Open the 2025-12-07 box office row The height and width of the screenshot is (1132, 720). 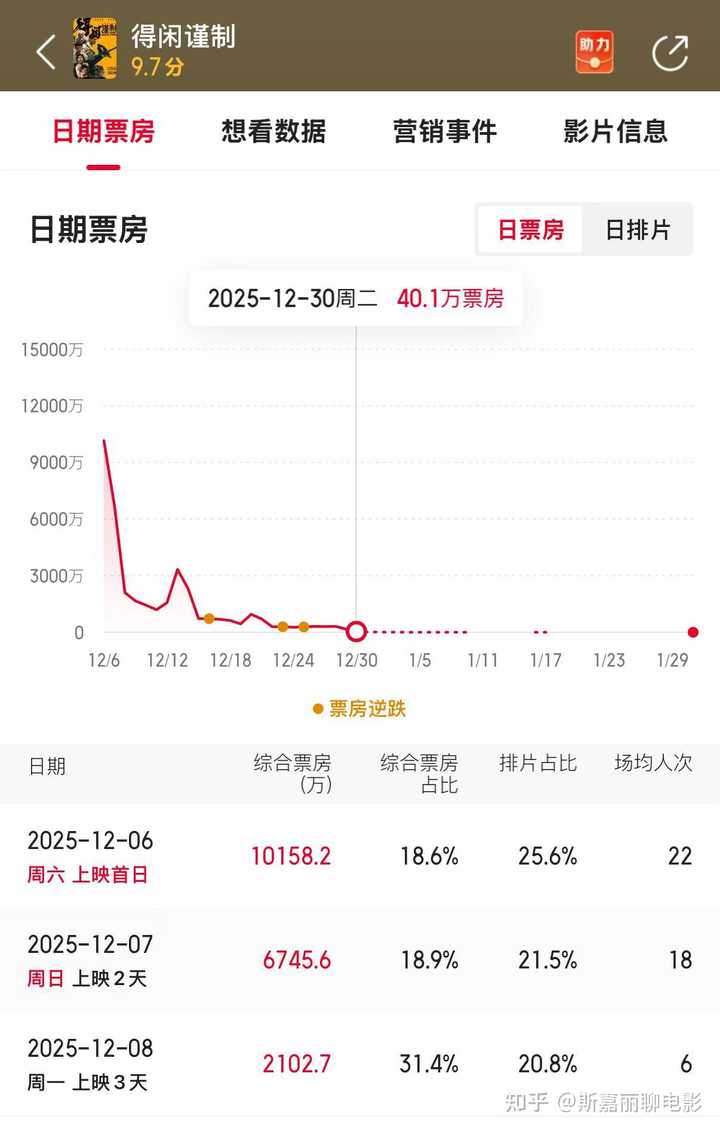pos(359,961)
